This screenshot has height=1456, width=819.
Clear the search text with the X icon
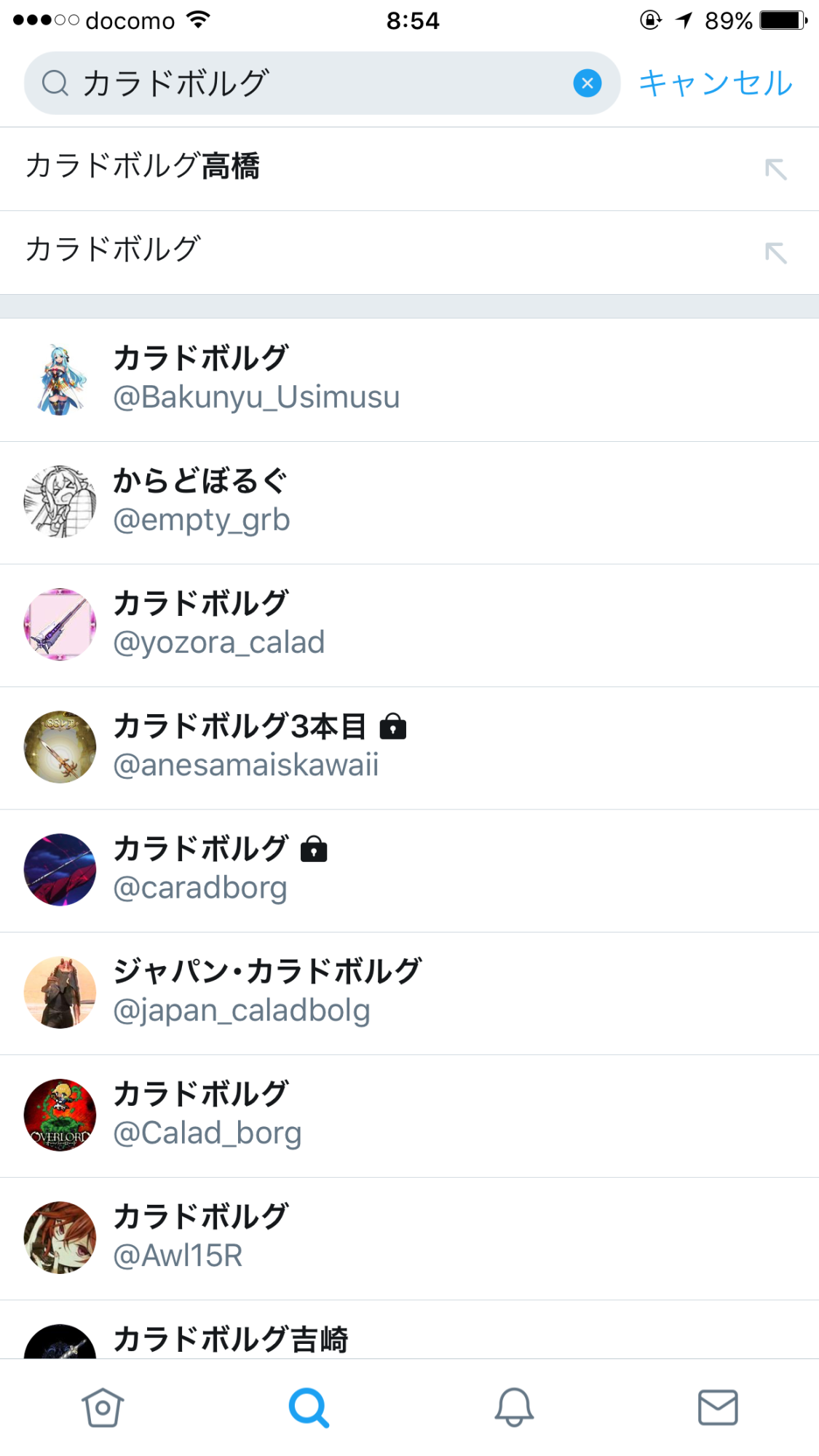click(587, 83)
